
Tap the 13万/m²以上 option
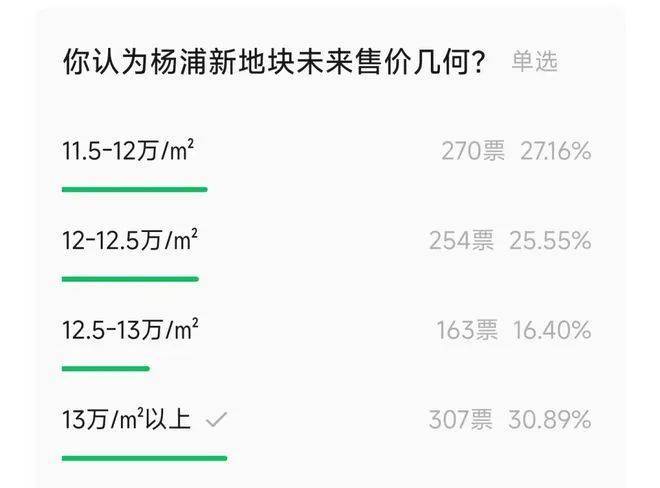[126, 419]
